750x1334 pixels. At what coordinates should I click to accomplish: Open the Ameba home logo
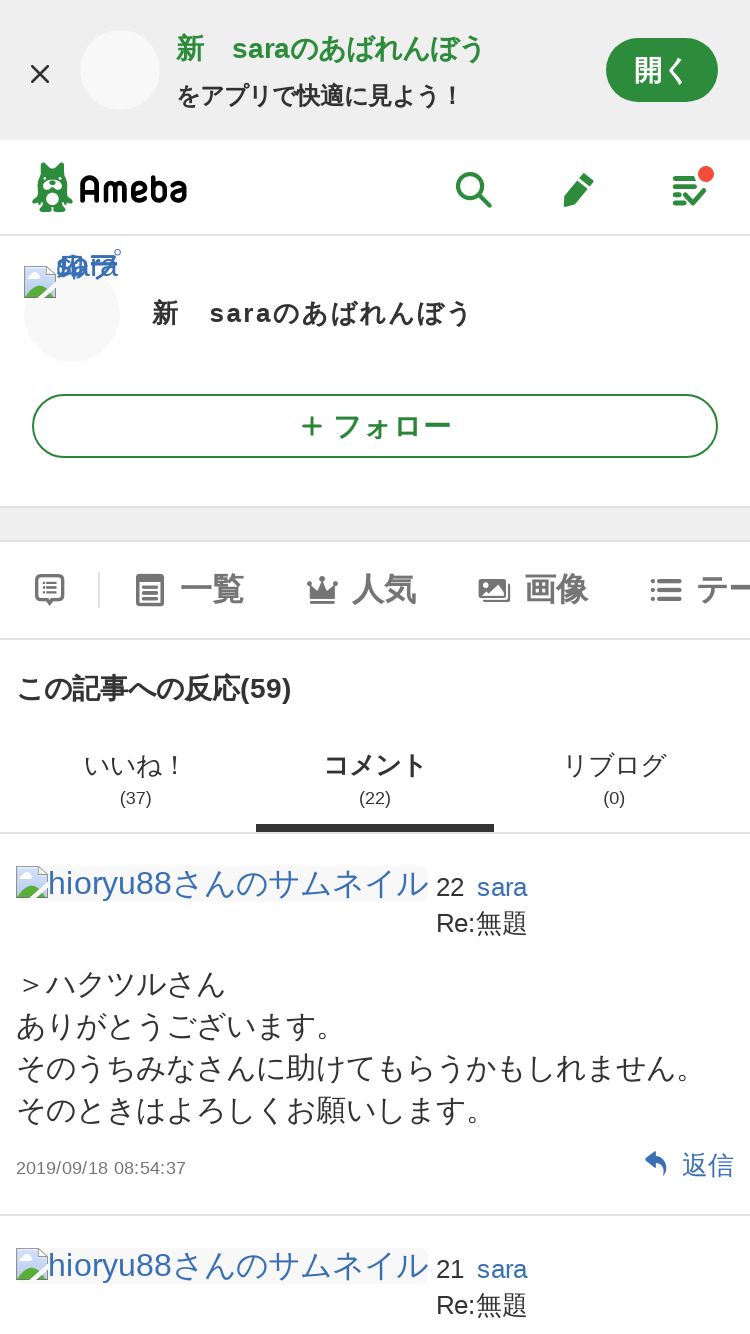110,188
